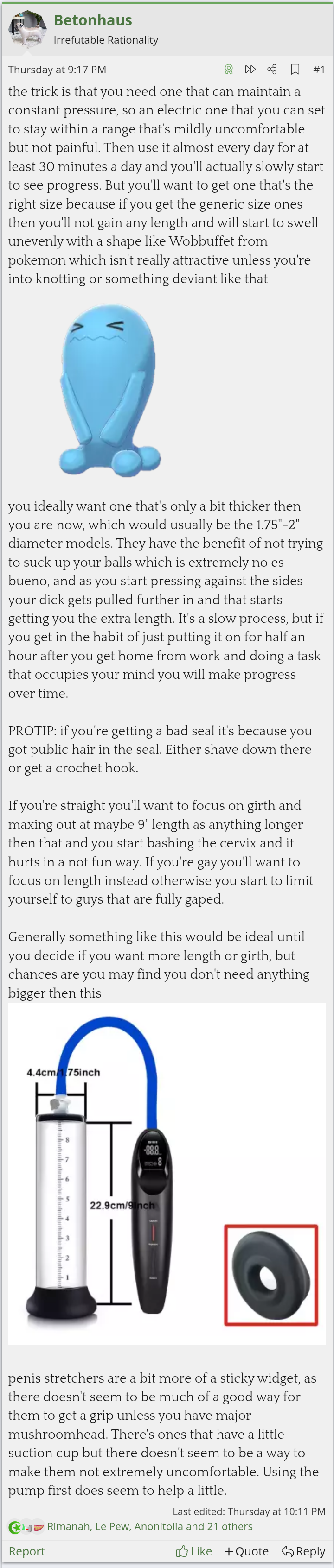Open Betonhaus's profile from the username
Viewport: 334px width, 1568px height.
click(x=93, y=20)
